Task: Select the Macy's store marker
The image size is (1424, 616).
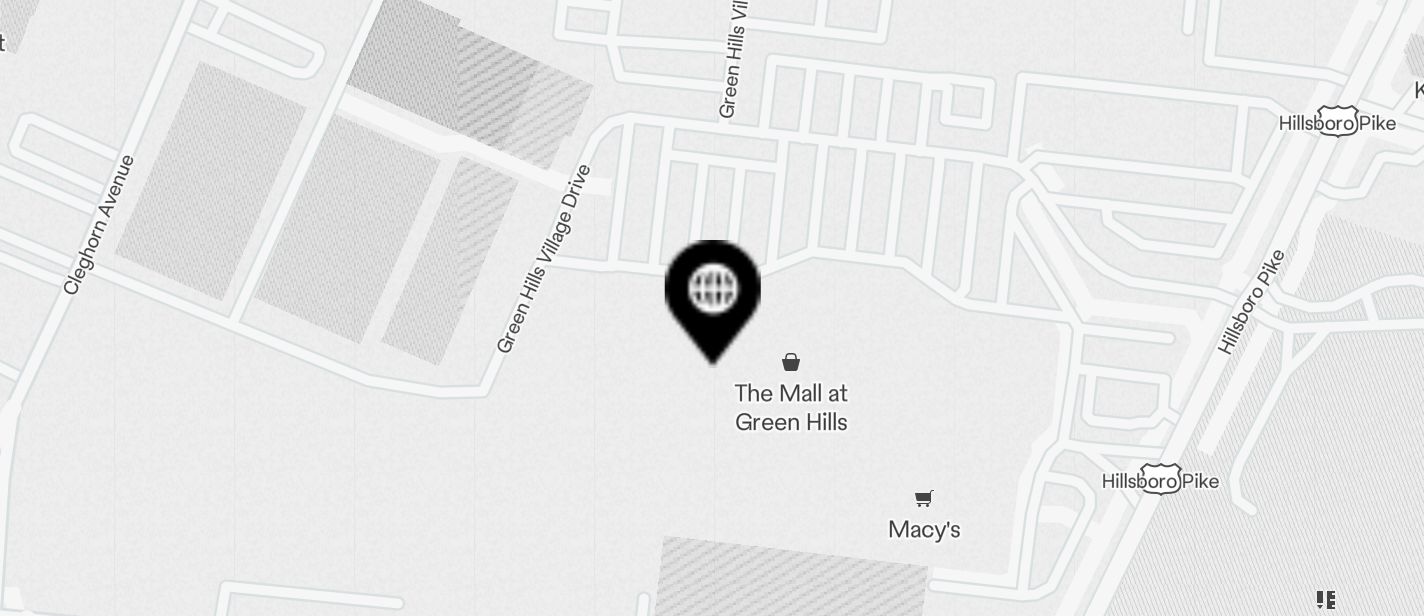Action: click(x=924, y=499)
